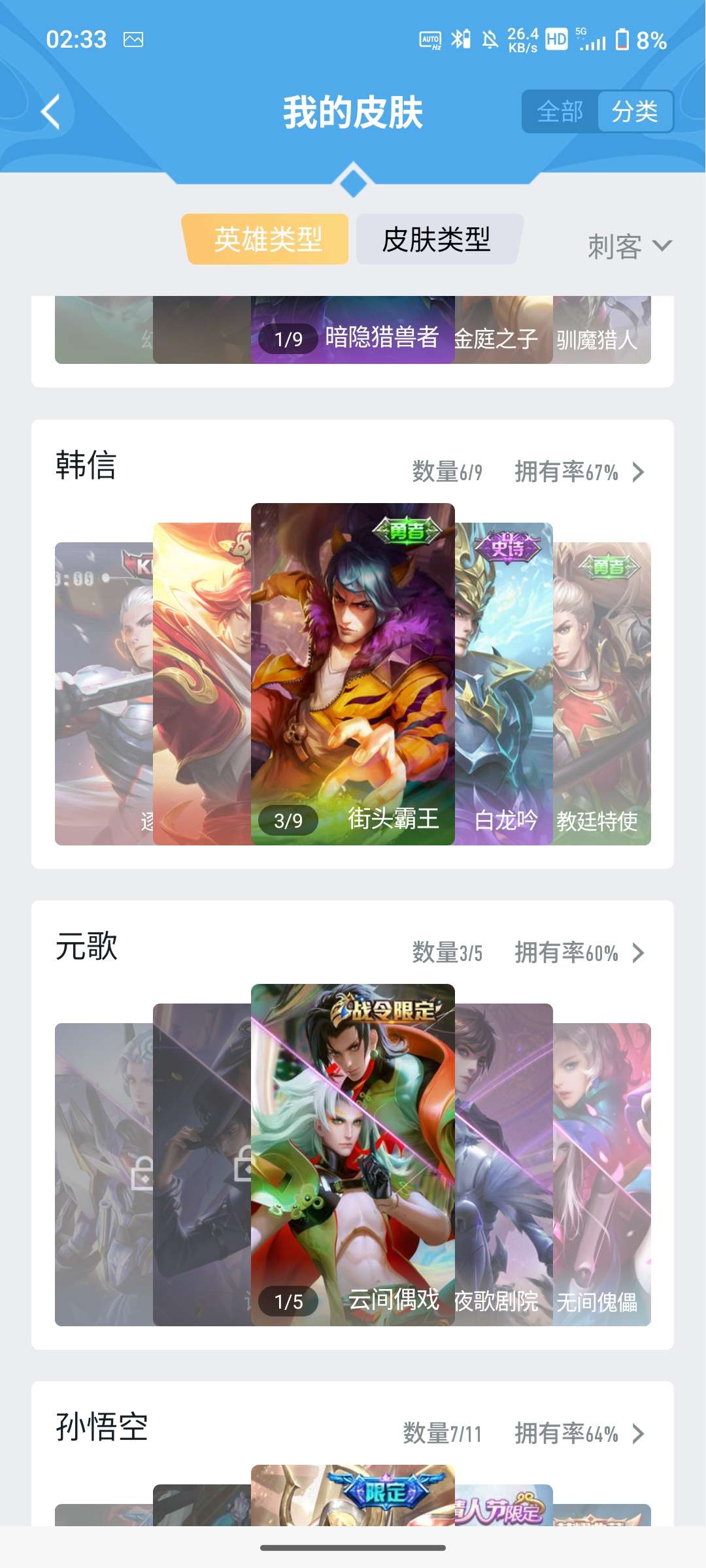Go back from 我的皮肤 page

coord(51,112)
